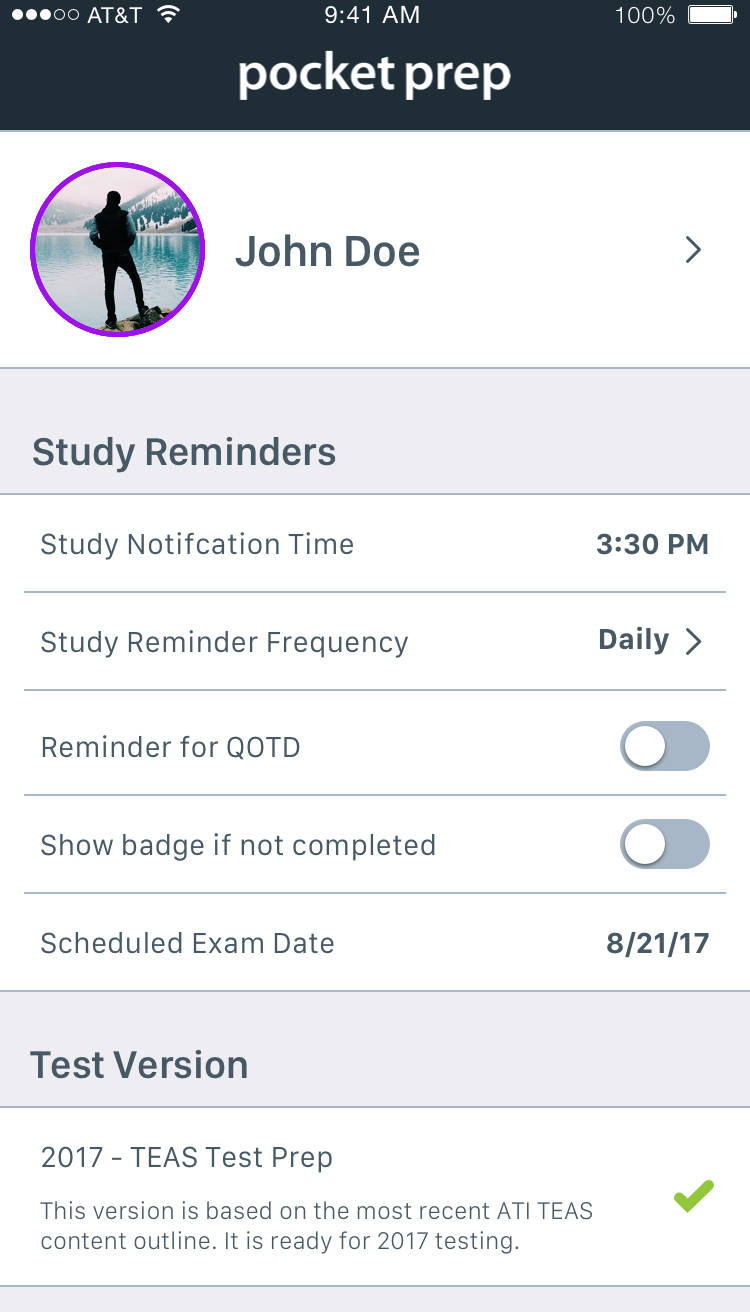Open John Doe's profile
Image resolution: width=750 pixels, height=1312 pixels.
[375, 250]
